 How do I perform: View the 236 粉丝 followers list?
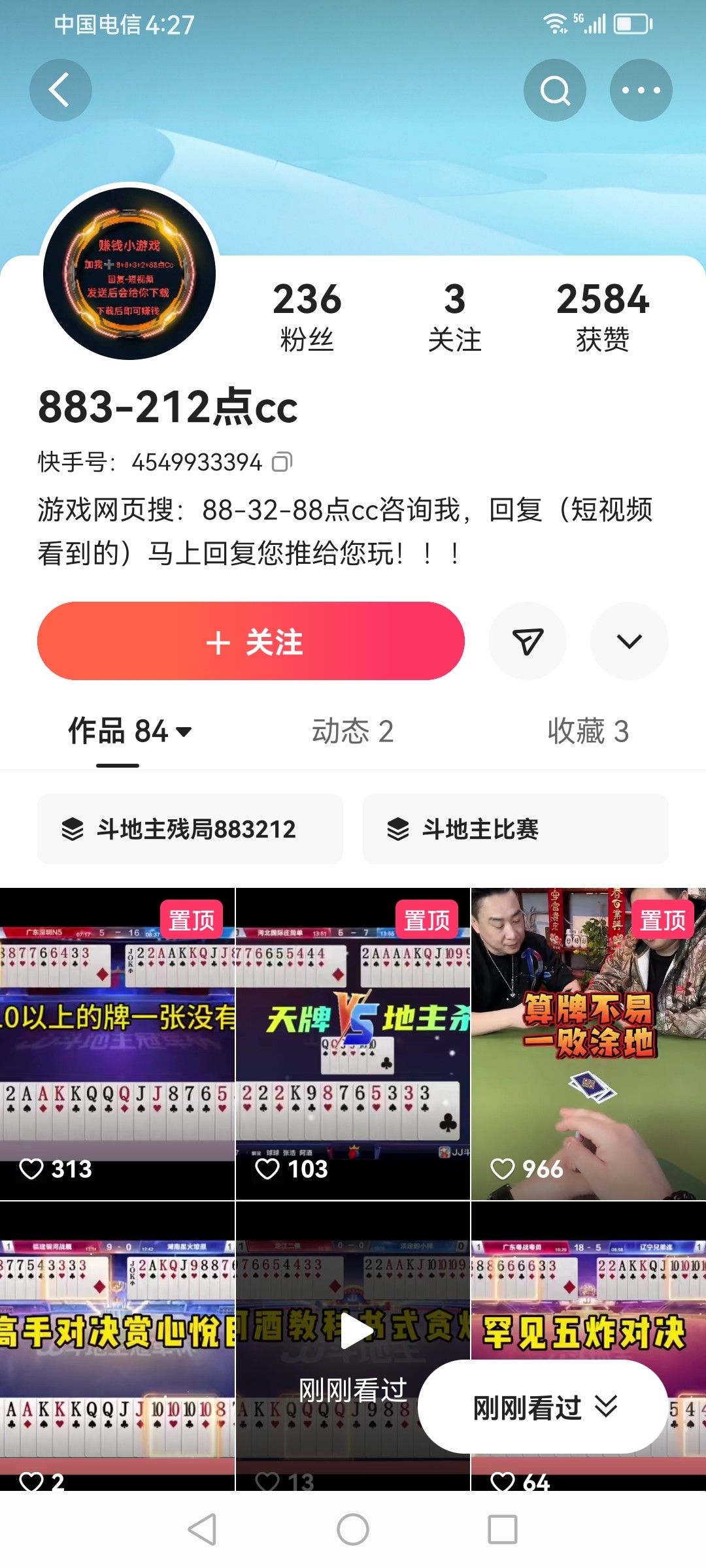point(307,316)
